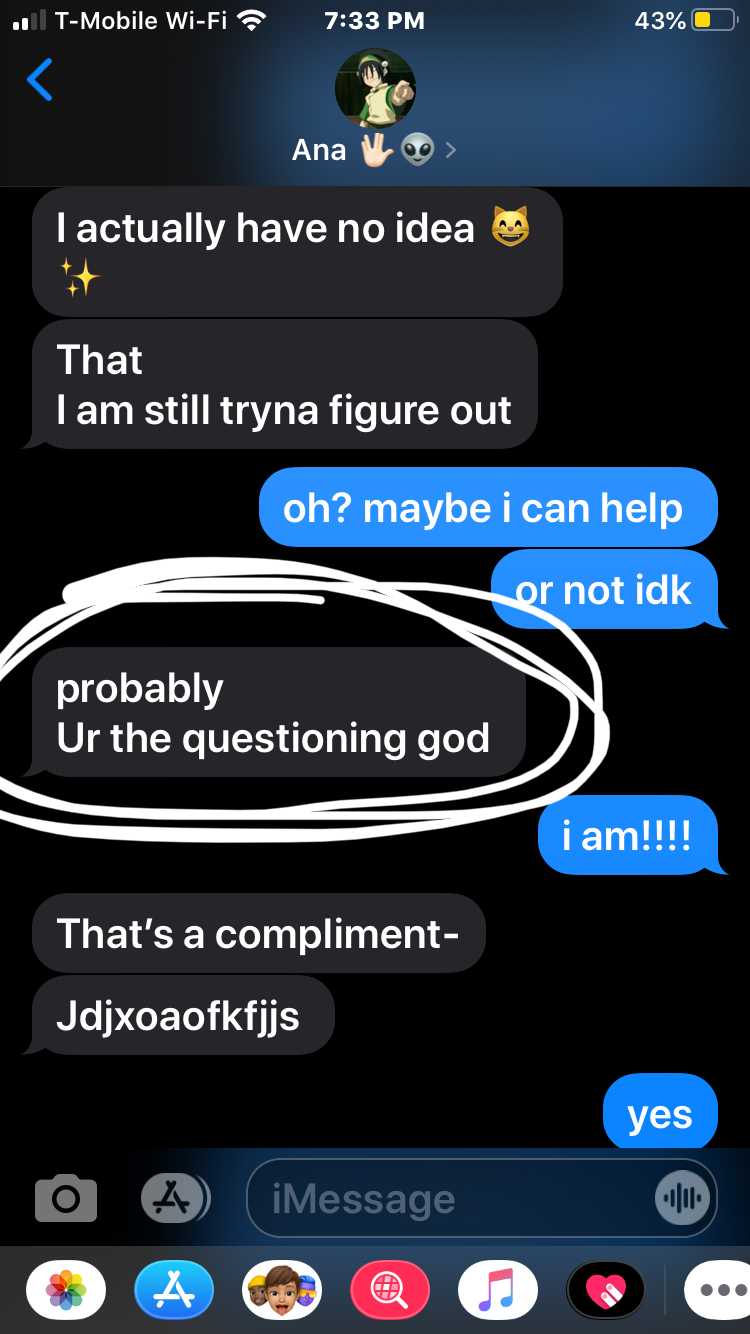Viewport: 750px width, 1334px height.
Task: Search images with the globe magnifier icon
Action: 390,1291
